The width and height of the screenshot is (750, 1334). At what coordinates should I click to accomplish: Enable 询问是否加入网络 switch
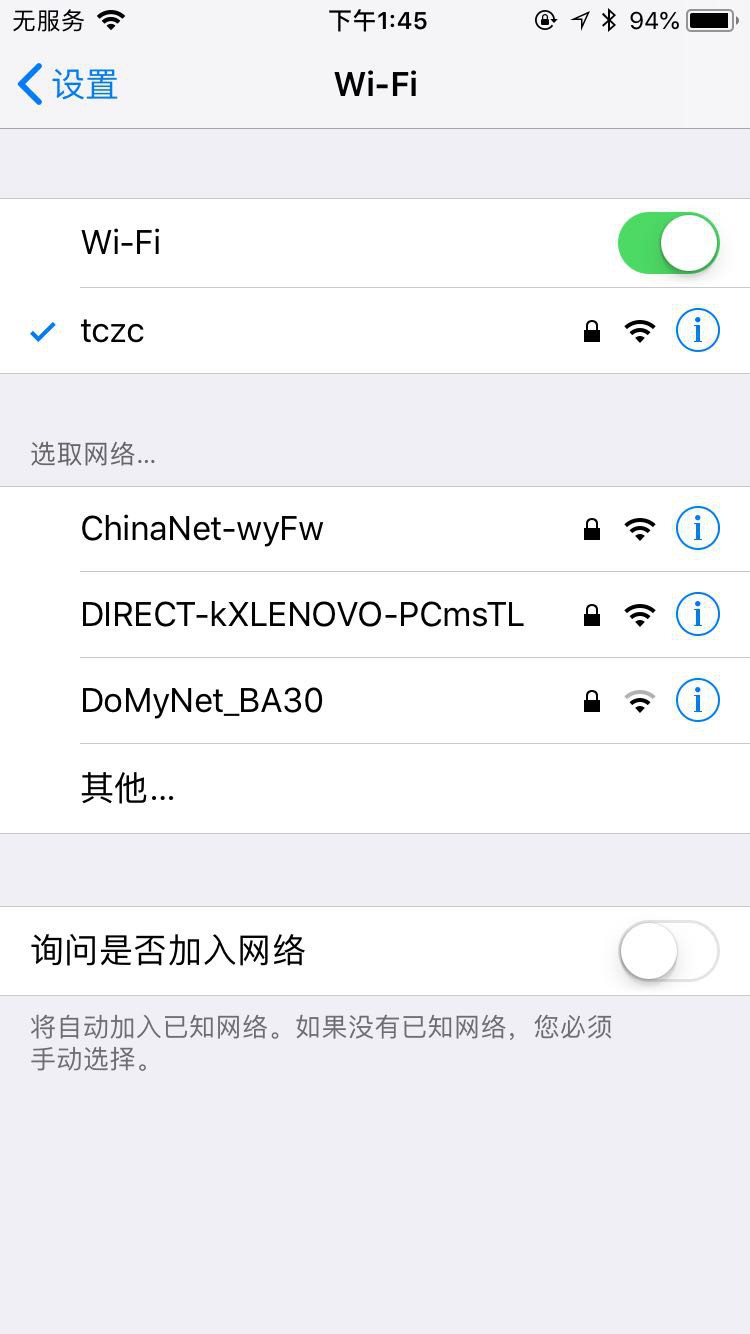coord(668,950)
